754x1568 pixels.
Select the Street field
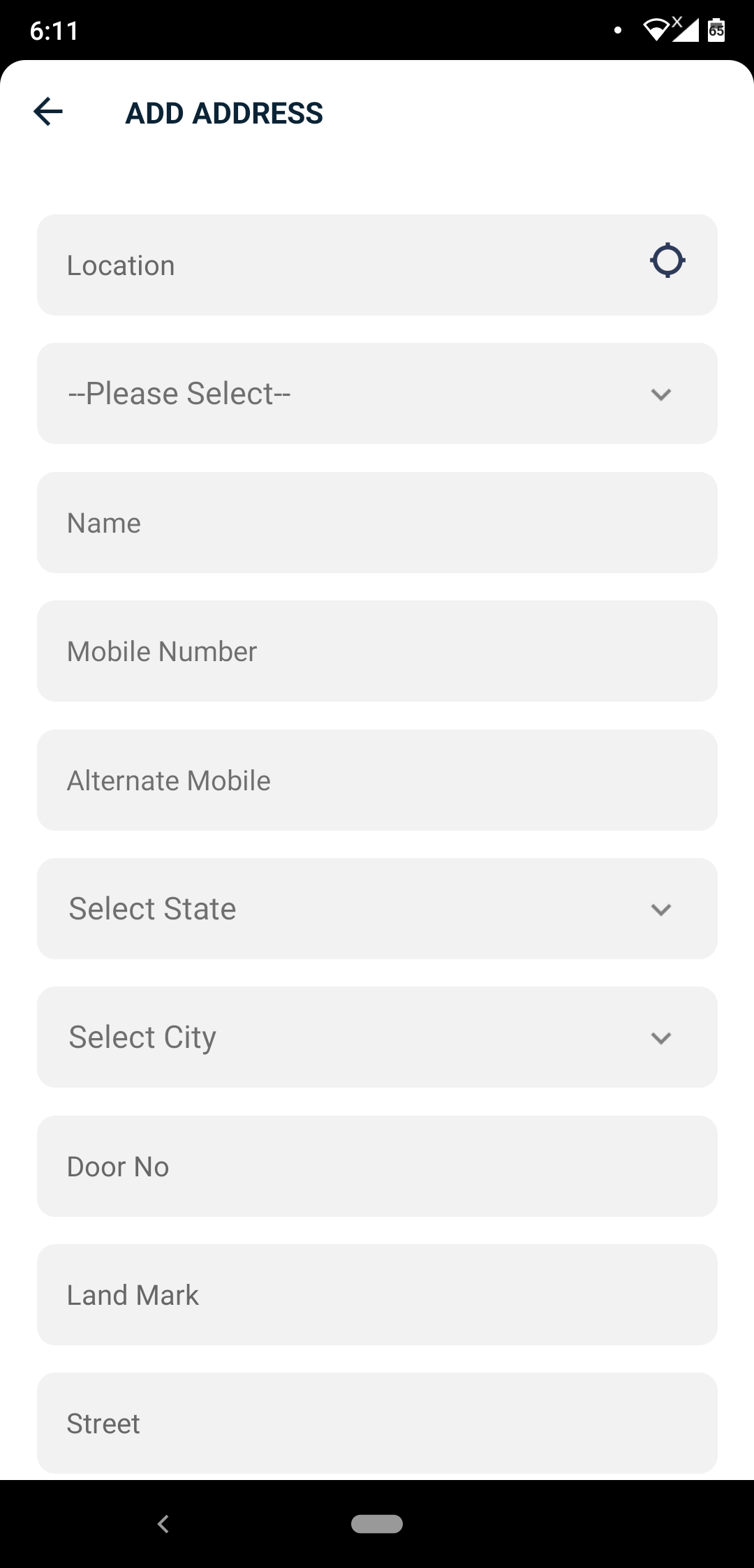click(377, 1423)
